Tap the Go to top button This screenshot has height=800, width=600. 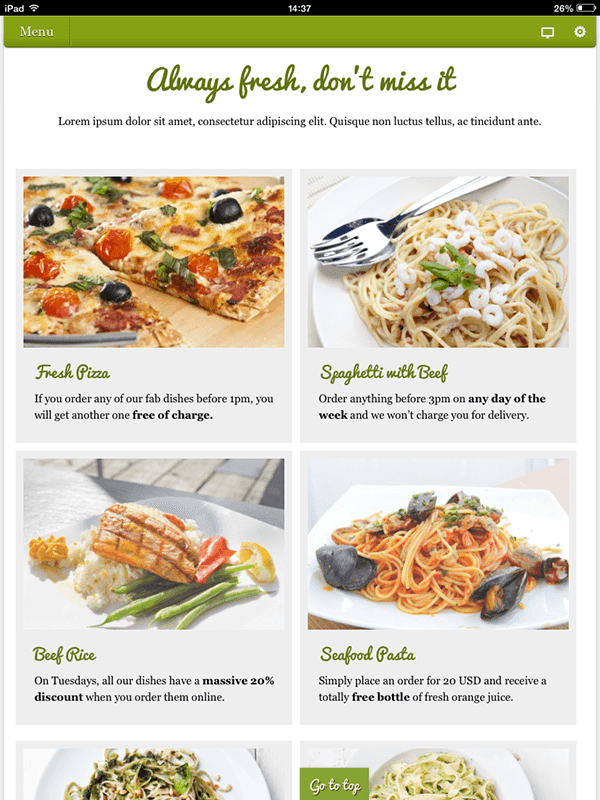pyautogui.click(x=334, y=785)
